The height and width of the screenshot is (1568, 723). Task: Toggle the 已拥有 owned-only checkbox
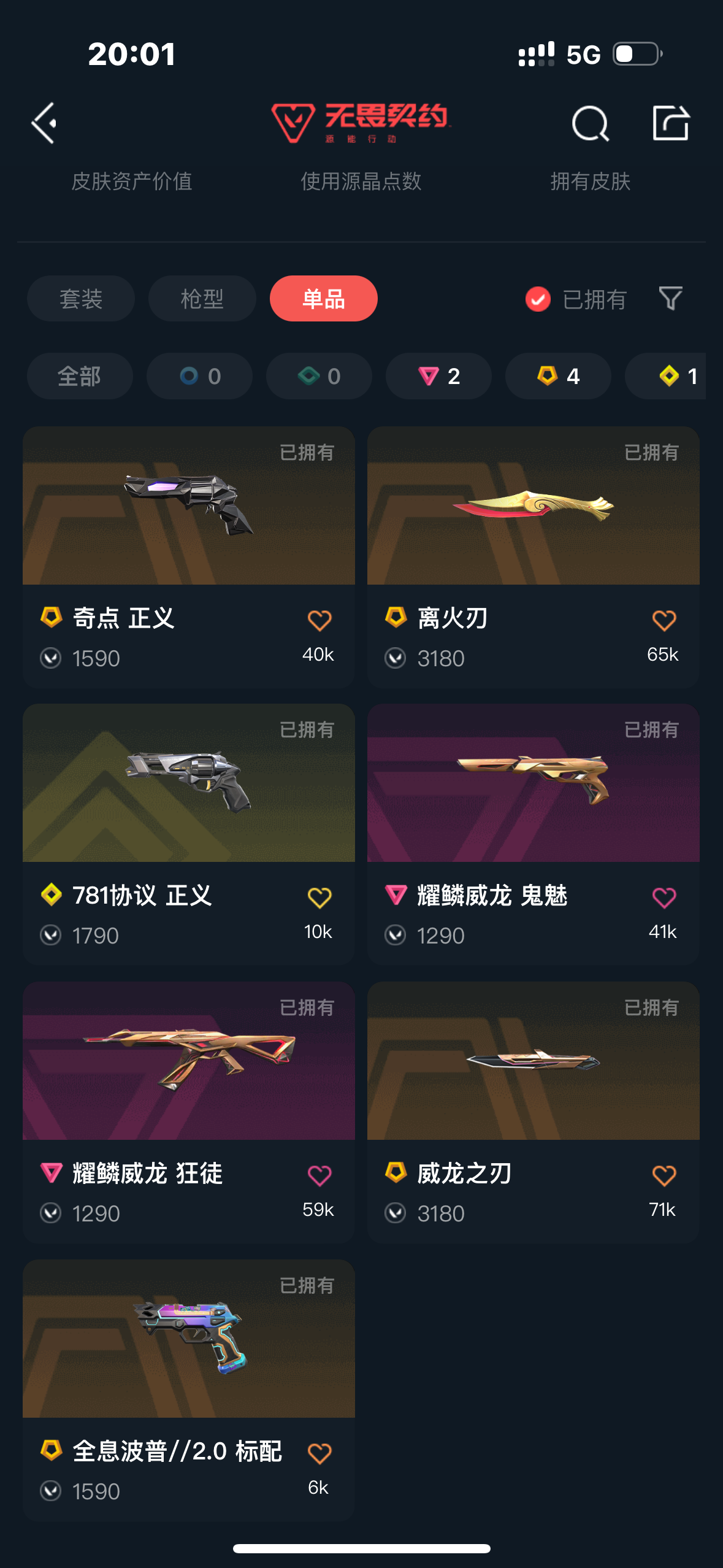point(538,299)
